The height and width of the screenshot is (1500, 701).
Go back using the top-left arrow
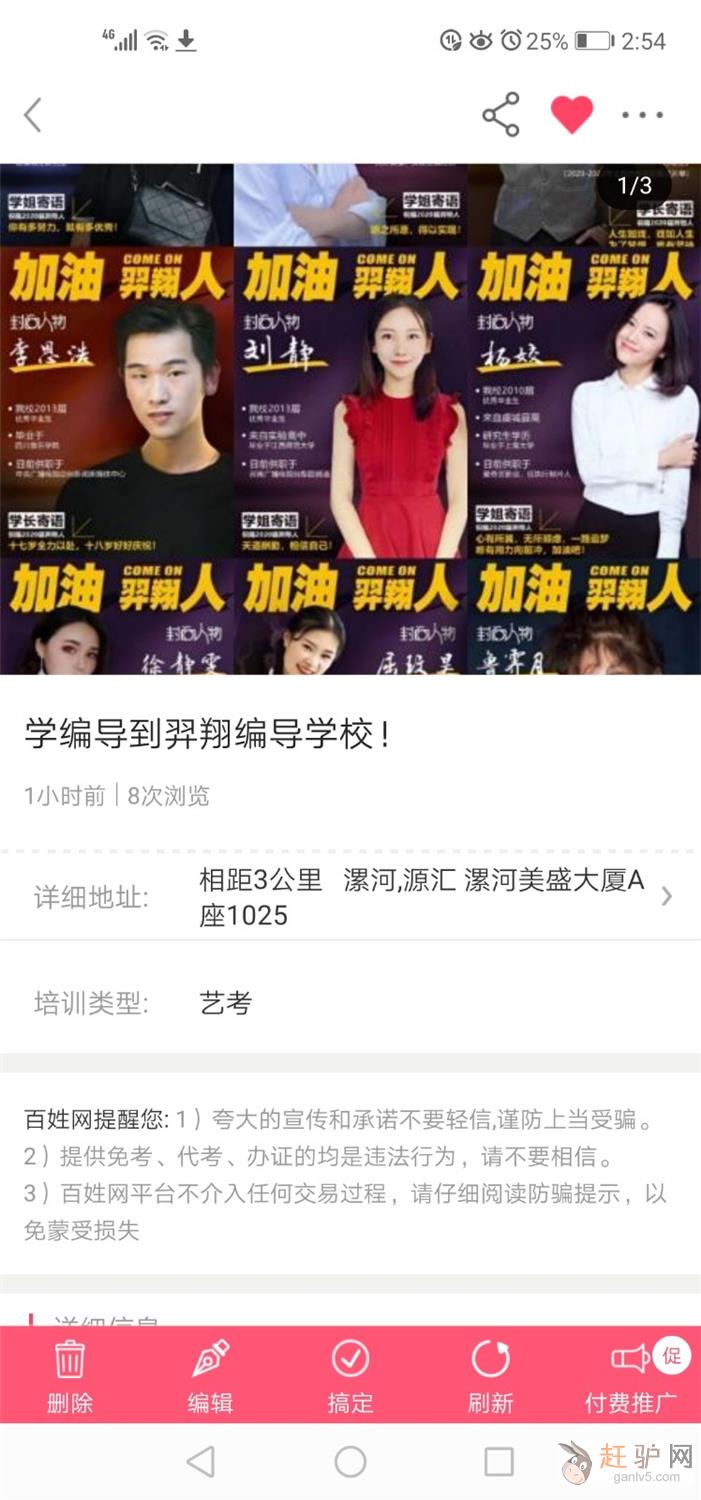tap(34, 115)
